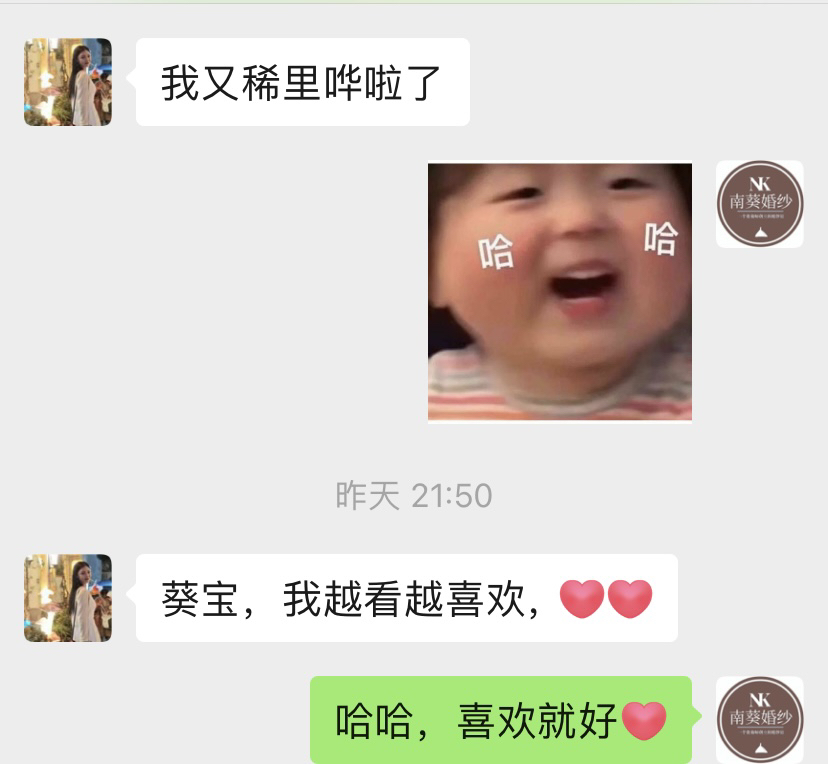Open 南葵婚纱 avatar next to the sticker

point(759,204)
